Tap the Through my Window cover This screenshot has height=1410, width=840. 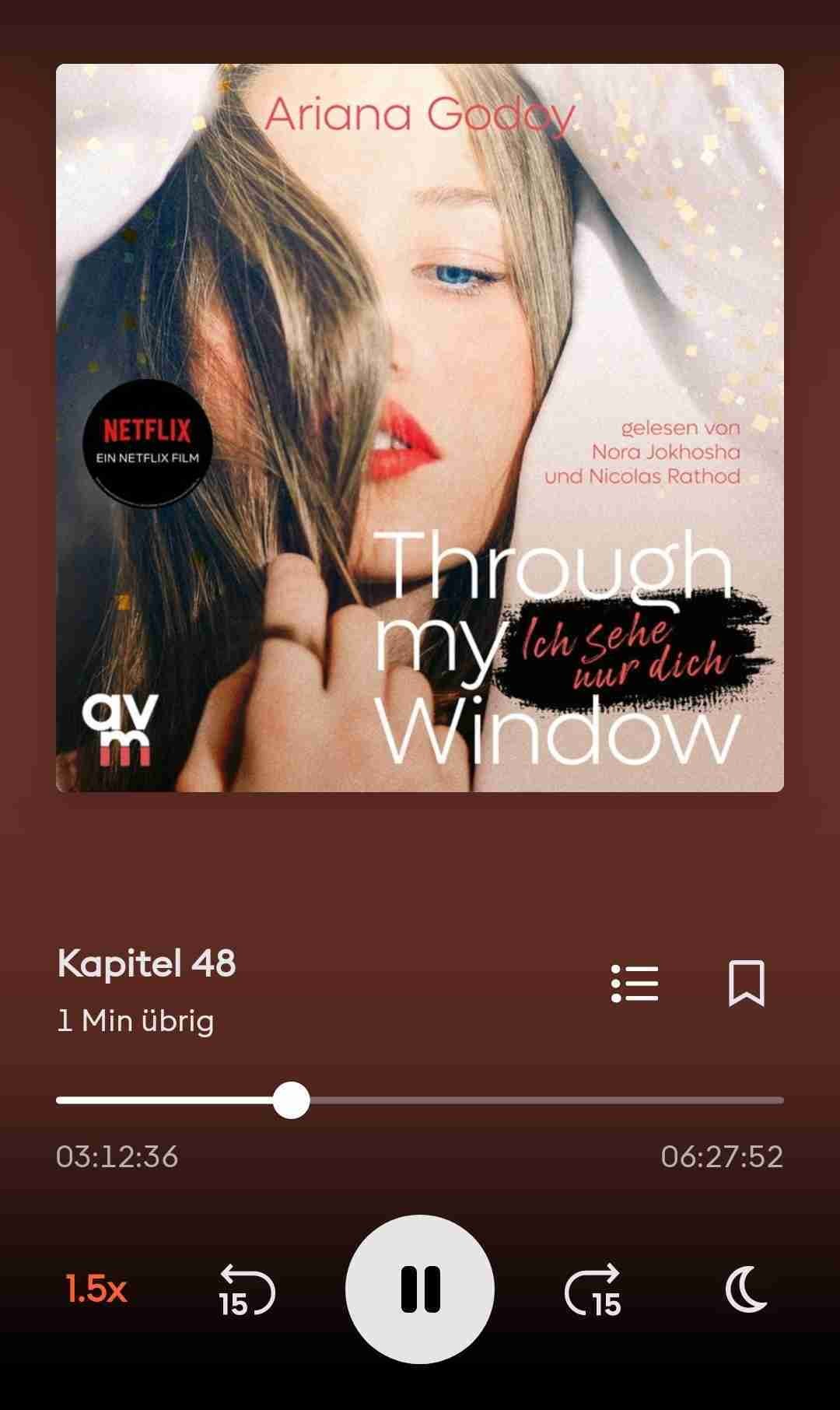click(420, 428)
